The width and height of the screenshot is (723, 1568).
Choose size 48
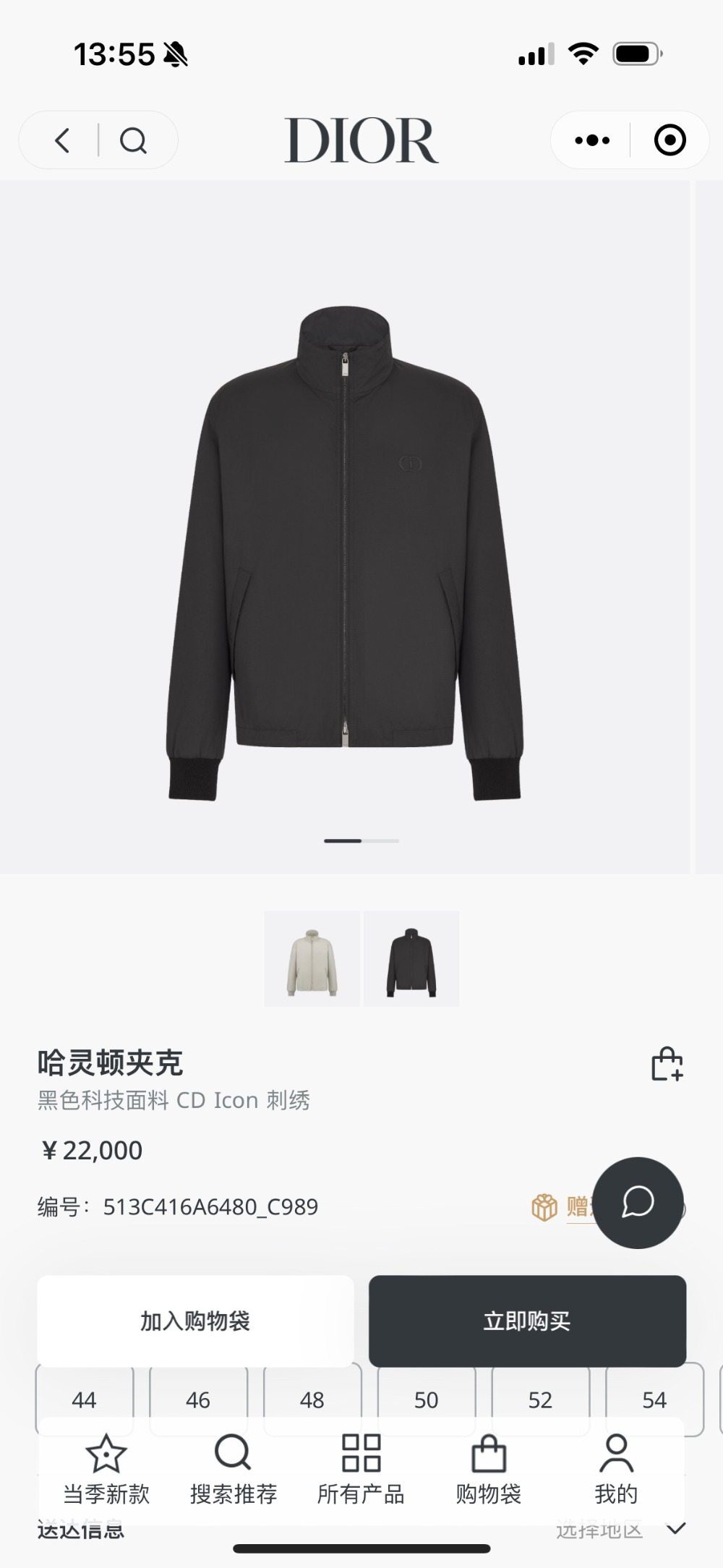click(x=312, y=1399)
